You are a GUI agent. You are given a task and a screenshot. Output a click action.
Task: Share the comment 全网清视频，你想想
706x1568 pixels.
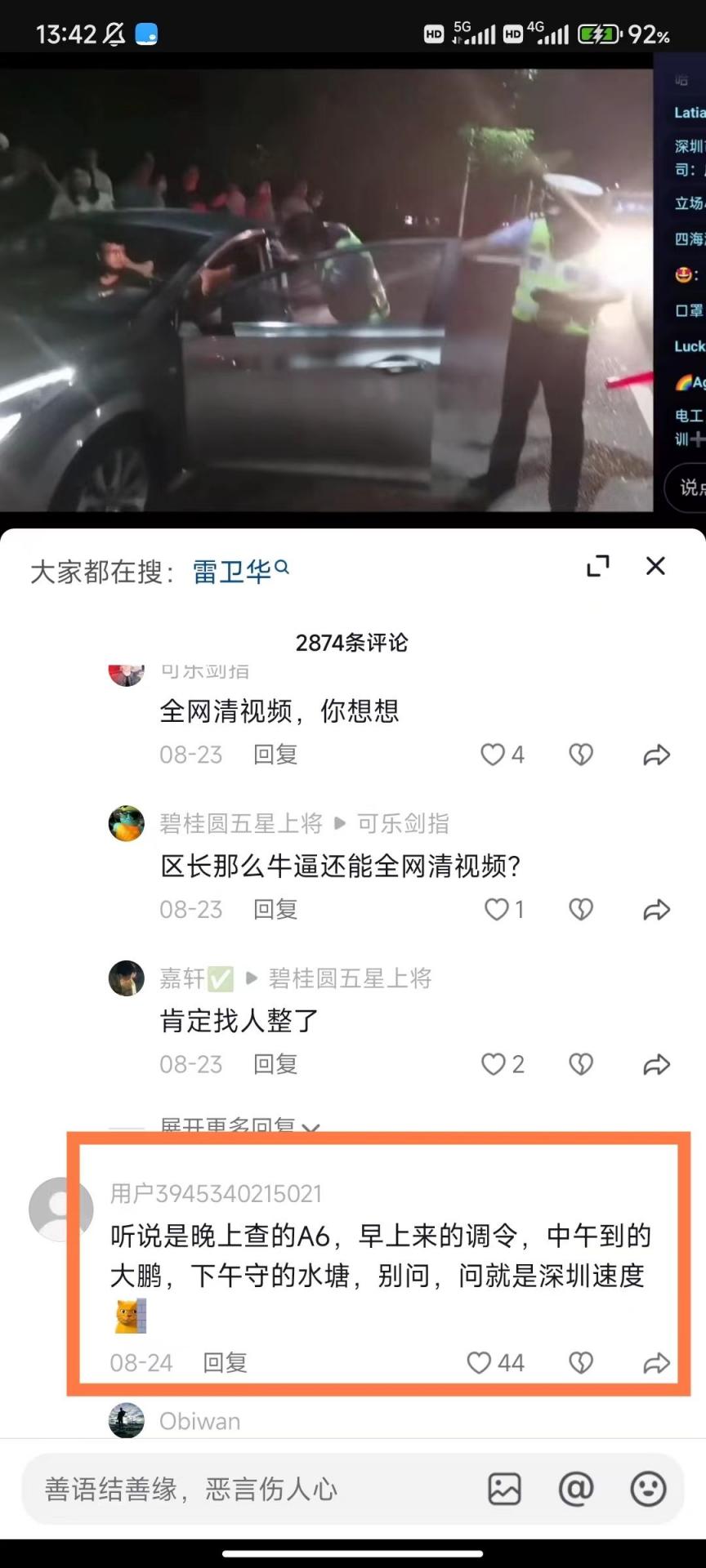[x=656, y=754]
